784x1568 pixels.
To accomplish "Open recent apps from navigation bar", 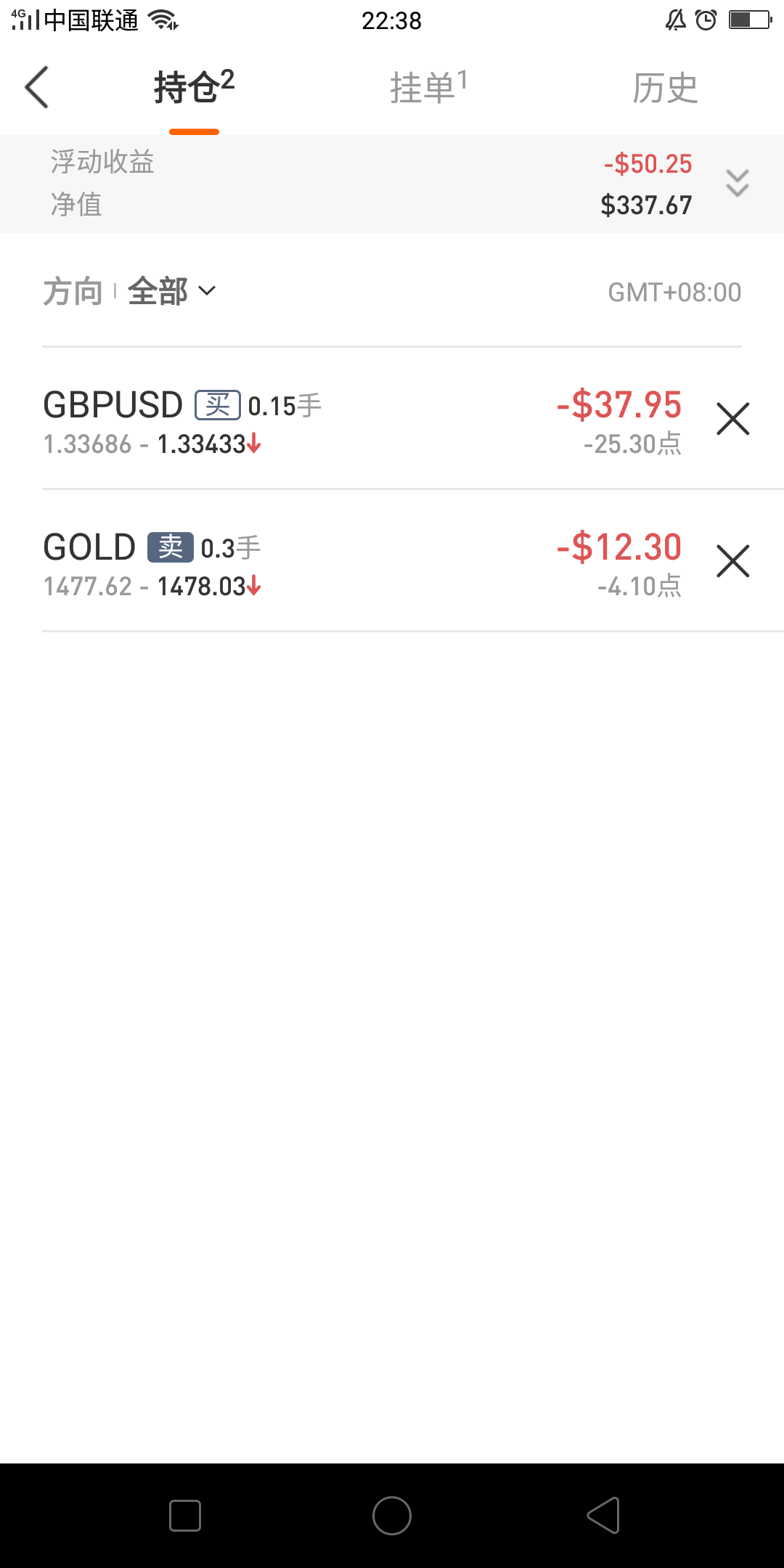I will click(x=185, y=1516).
